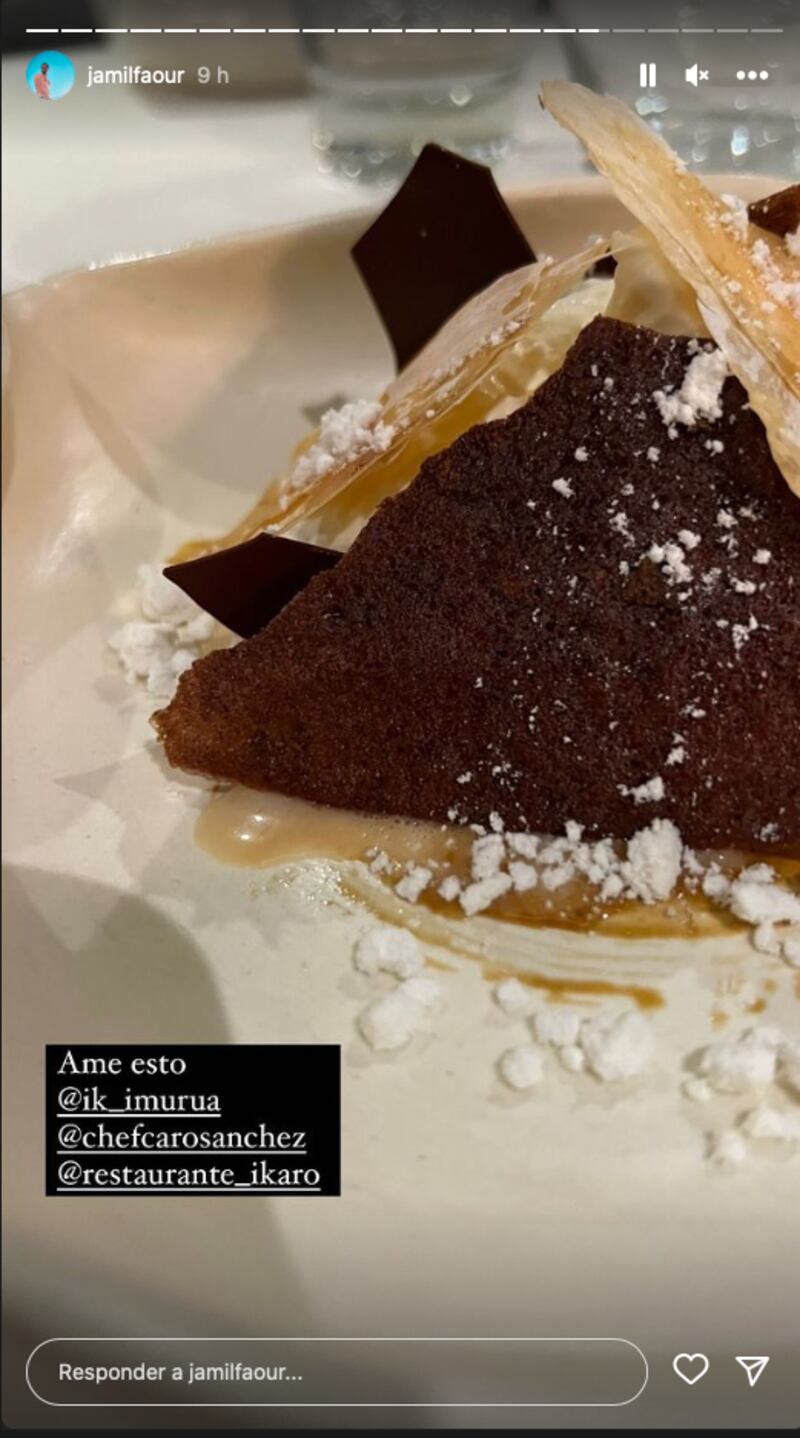Screen dimensions: 800x1438
Task: Open the @restaurante_ikaro mention
Action: (188, 1174)
